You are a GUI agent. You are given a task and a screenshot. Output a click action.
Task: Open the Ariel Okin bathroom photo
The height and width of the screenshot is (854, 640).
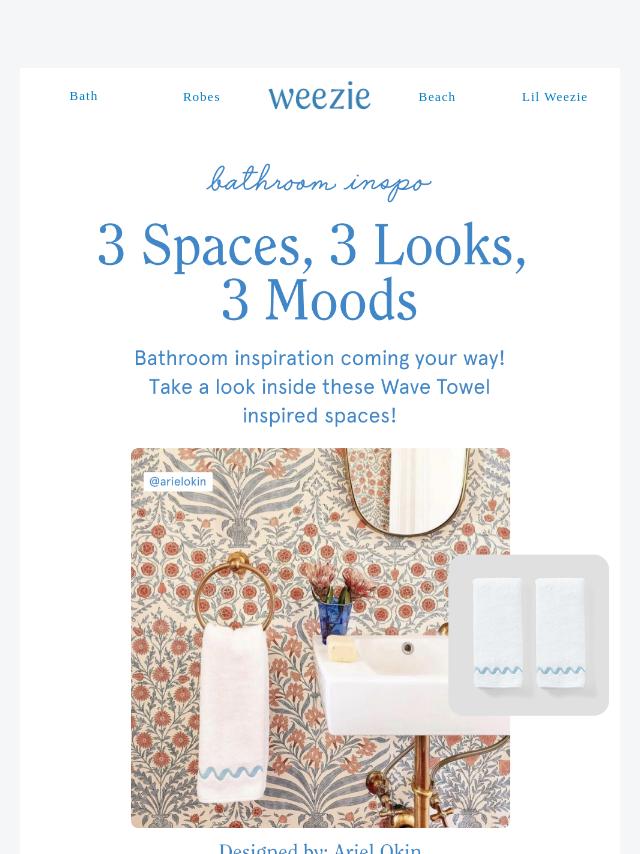click(x=300, y=640)
